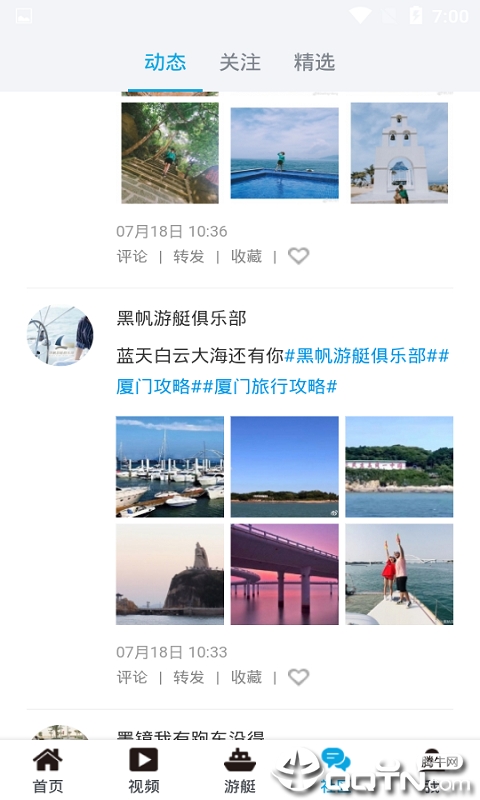Viewport: 480px width, 800px height.
Task: Open the 黑帆游艇俱乐部 profile avatar
Action: pos(60,335)
